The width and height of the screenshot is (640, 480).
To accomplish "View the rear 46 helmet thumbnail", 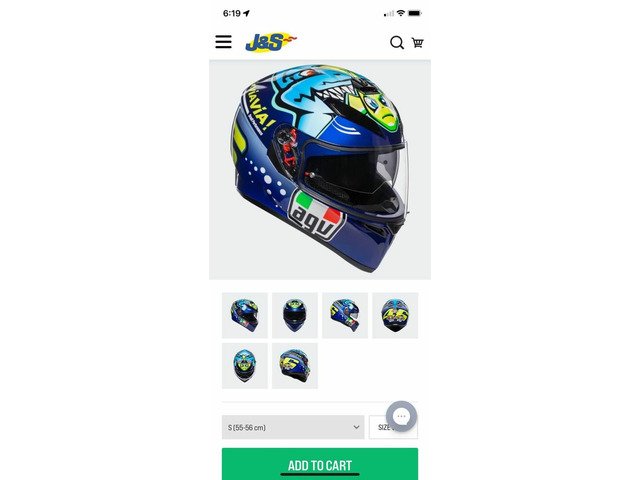I will pyautogui.click(x=395, y=315).
